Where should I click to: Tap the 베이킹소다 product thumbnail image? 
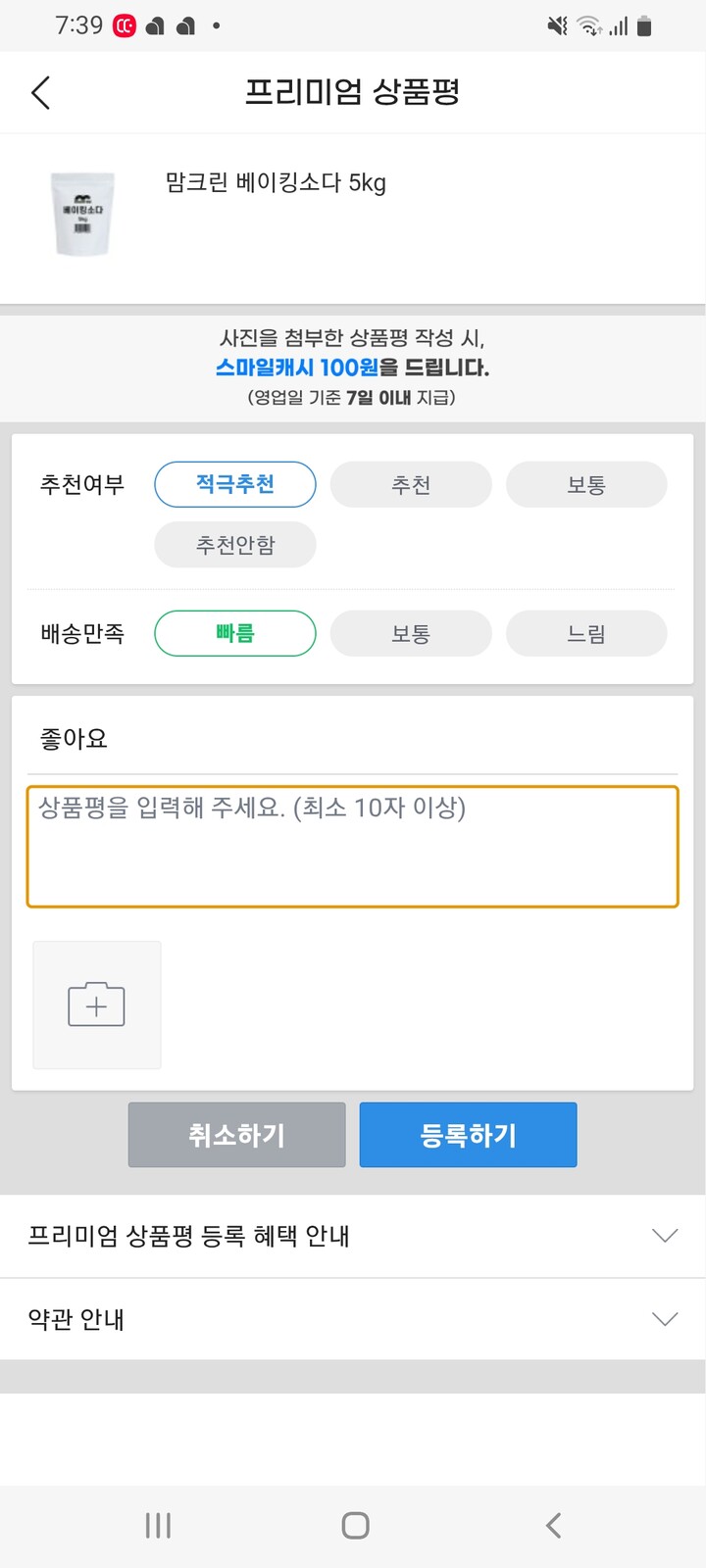click(x=82, y=214)
